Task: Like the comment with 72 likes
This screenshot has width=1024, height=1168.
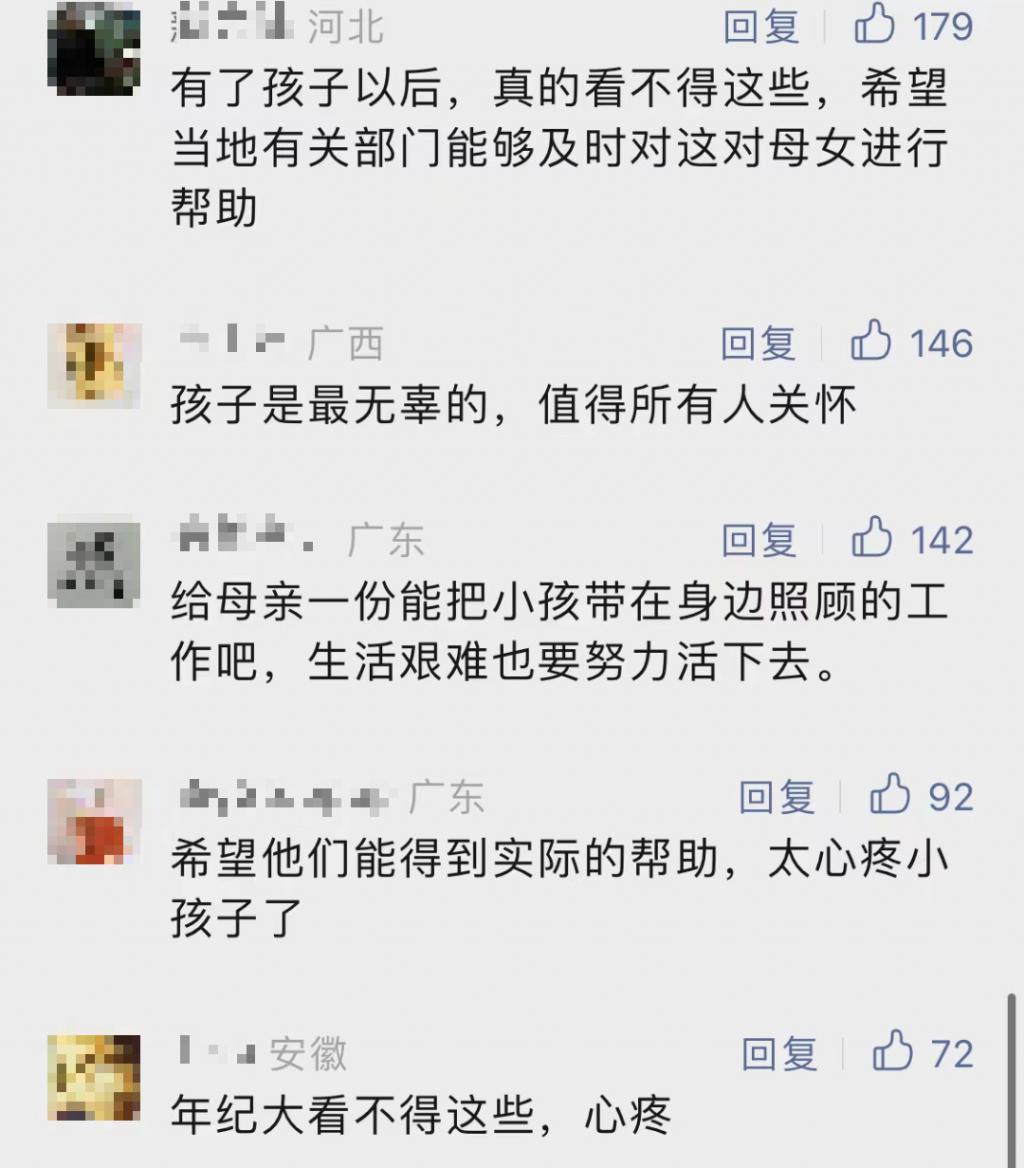Action: pyautogui.click(x=892, y=1053)
